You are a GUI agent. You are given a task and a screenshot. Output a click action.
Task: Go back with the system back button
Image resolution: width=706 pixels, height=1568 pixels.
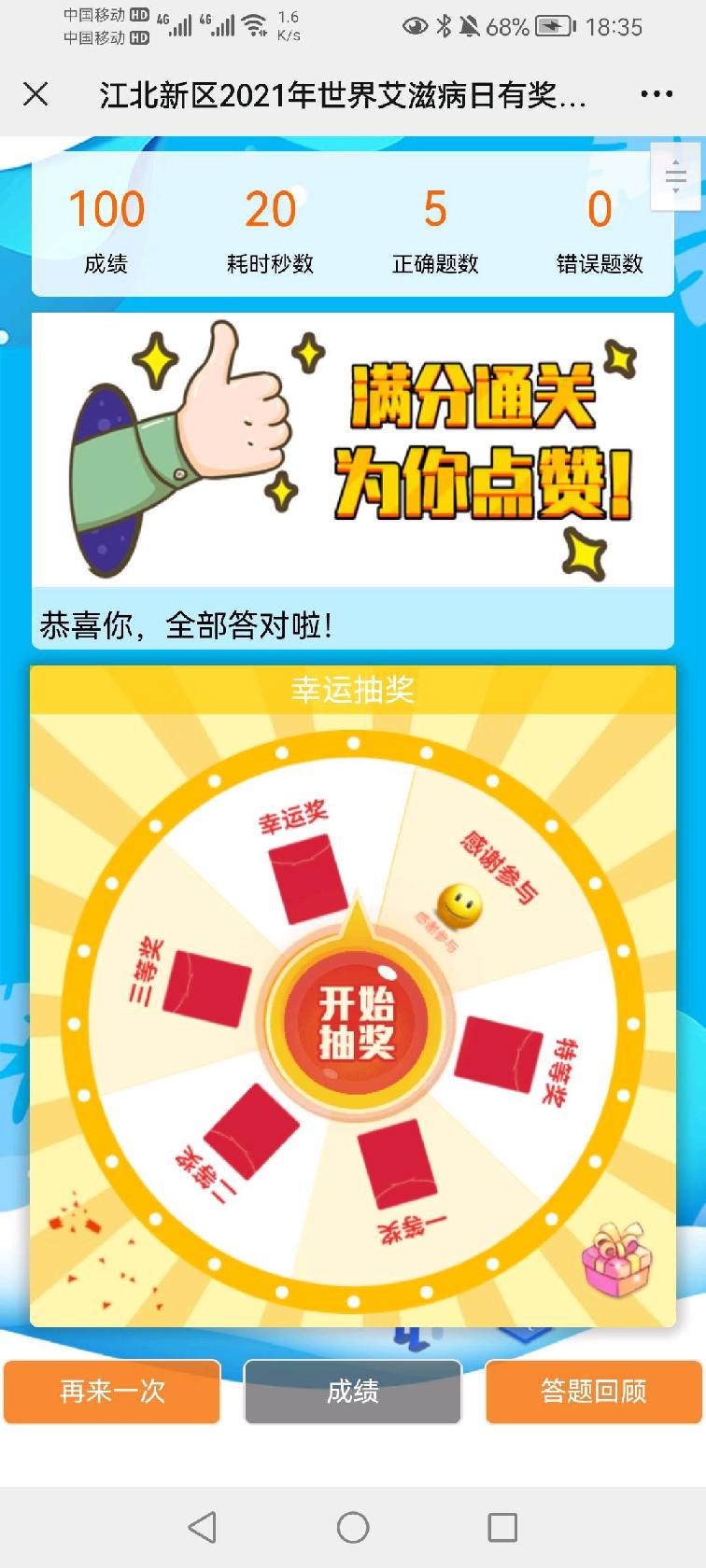(202, 1527)
